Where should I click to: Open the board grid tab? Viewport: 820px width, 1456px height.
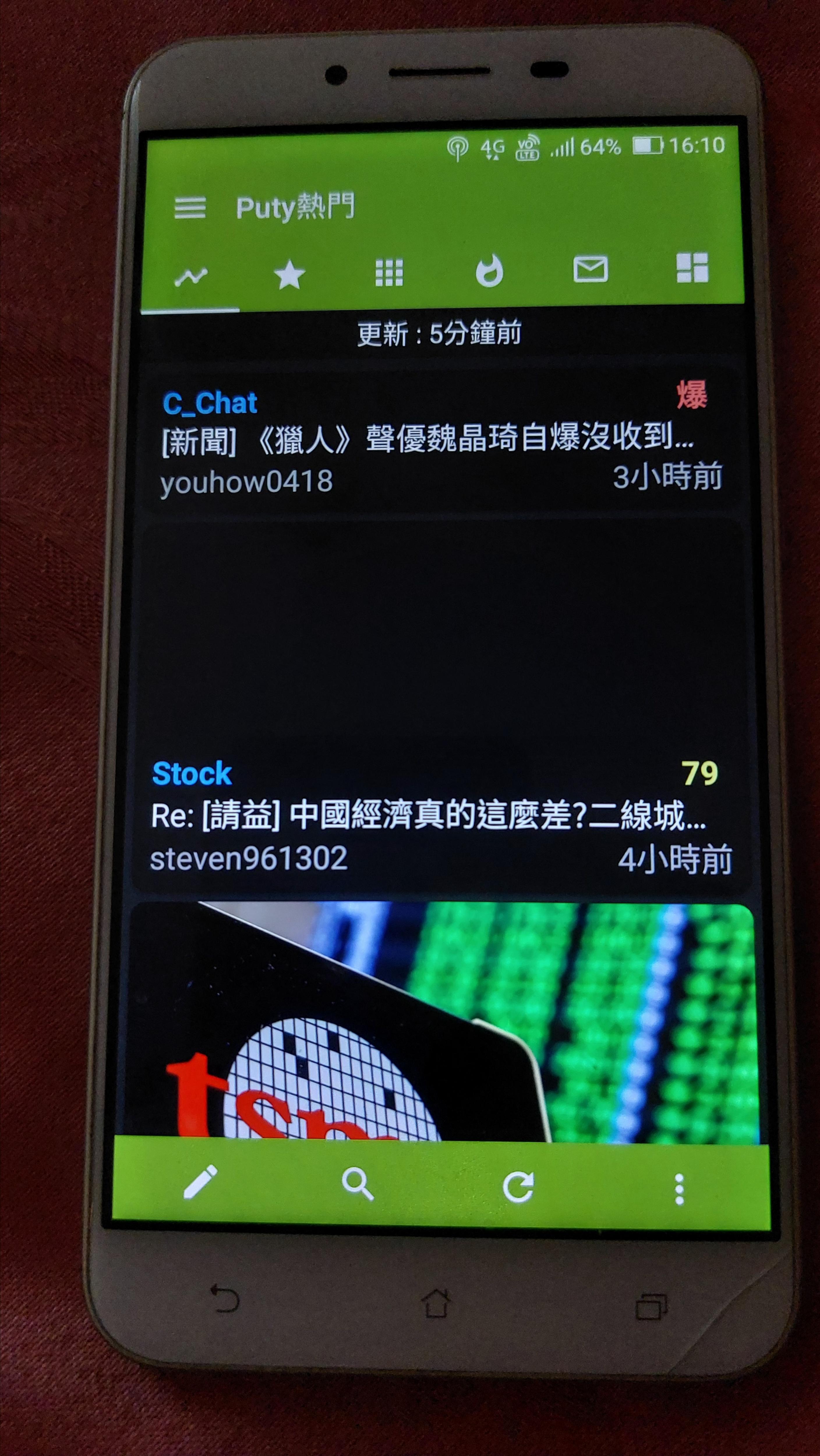click(x=389, y=273)
